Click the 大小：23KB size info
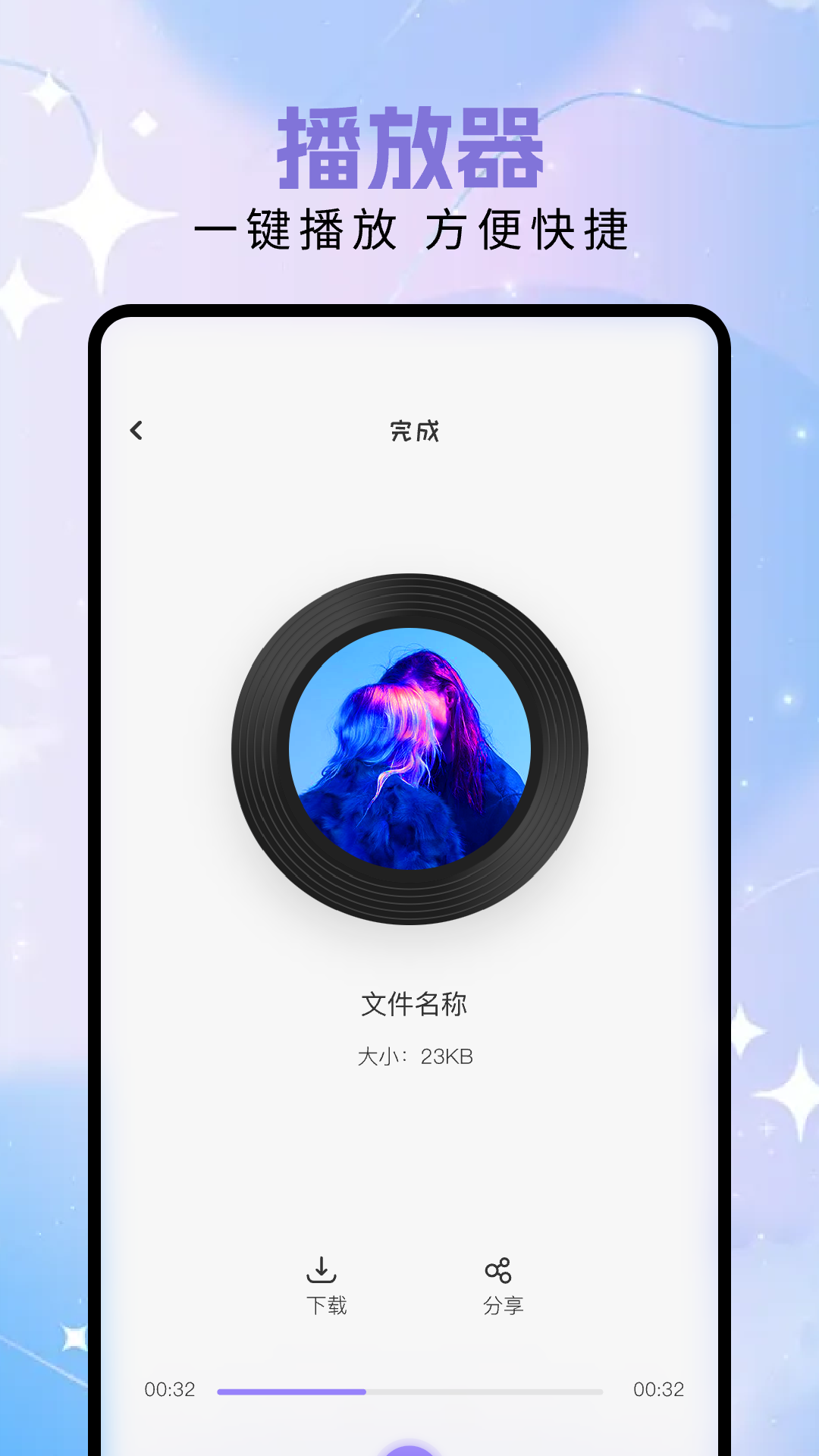 coord(414,1054)
